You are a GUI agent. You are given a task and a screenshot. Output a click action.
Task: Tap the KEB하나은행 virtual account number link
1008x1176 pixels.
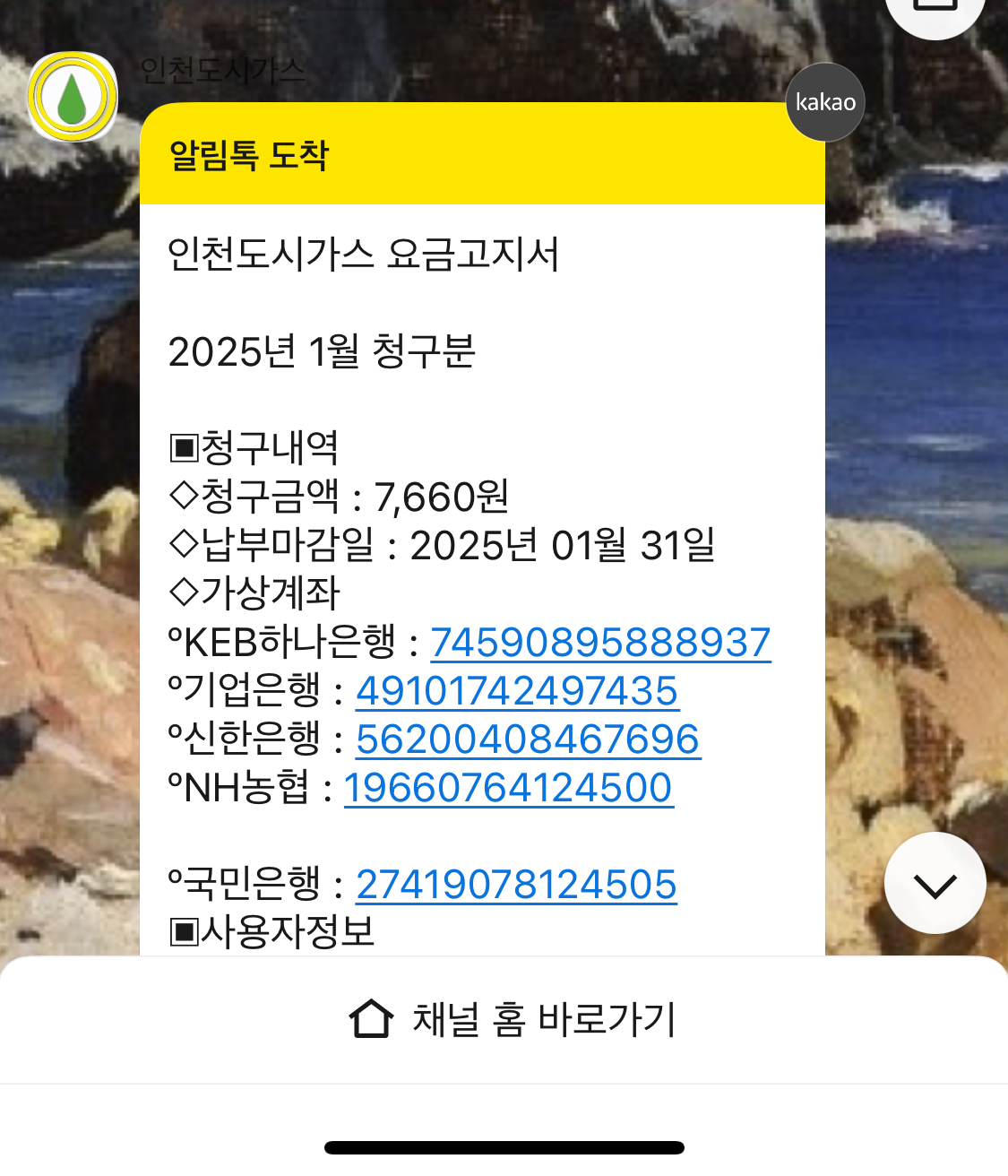tap(600, 643)
